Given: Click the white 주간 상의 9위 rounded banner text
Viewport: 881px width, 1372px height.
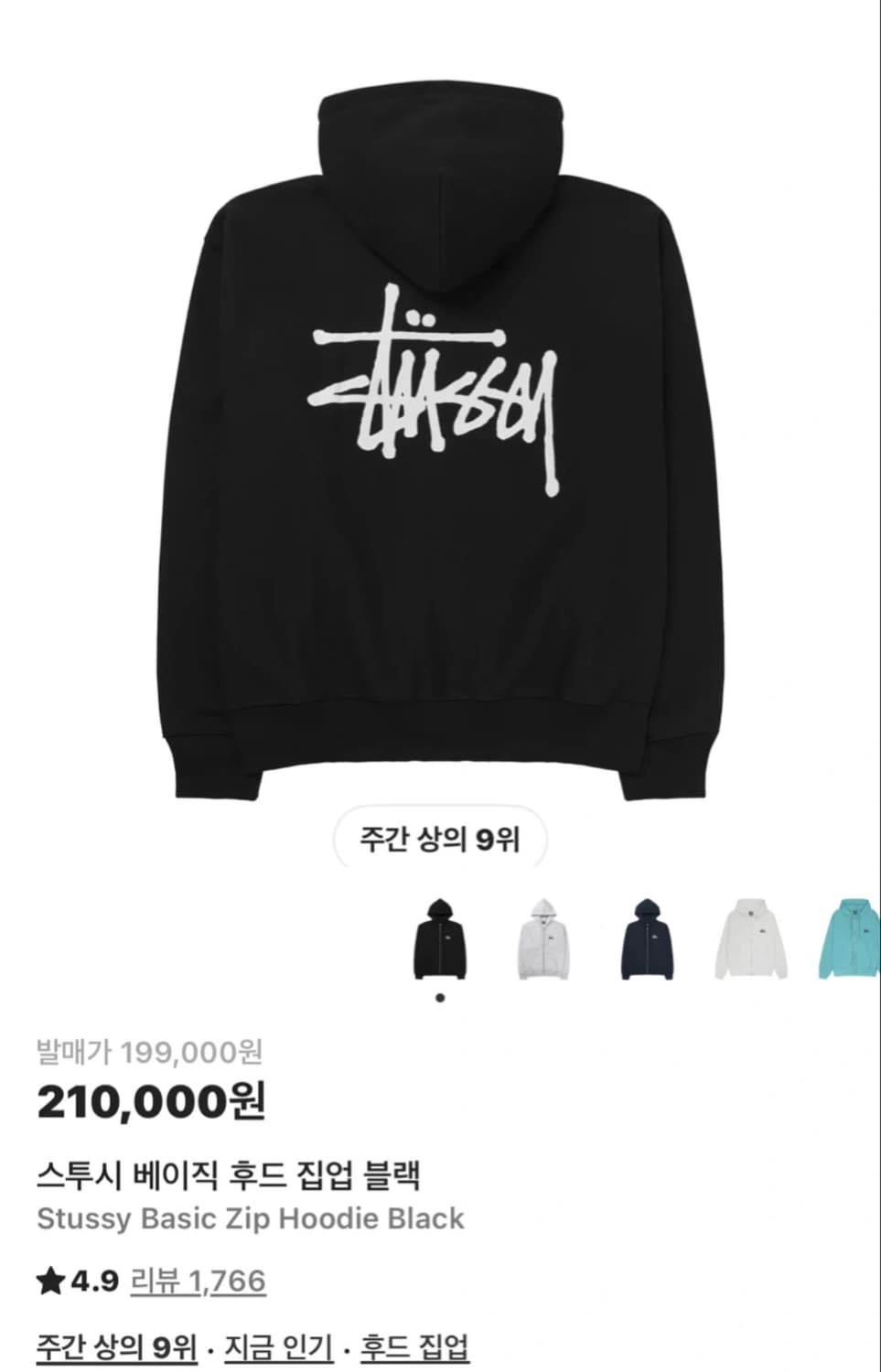Looking at the screenshot, I should pos(440,836).
